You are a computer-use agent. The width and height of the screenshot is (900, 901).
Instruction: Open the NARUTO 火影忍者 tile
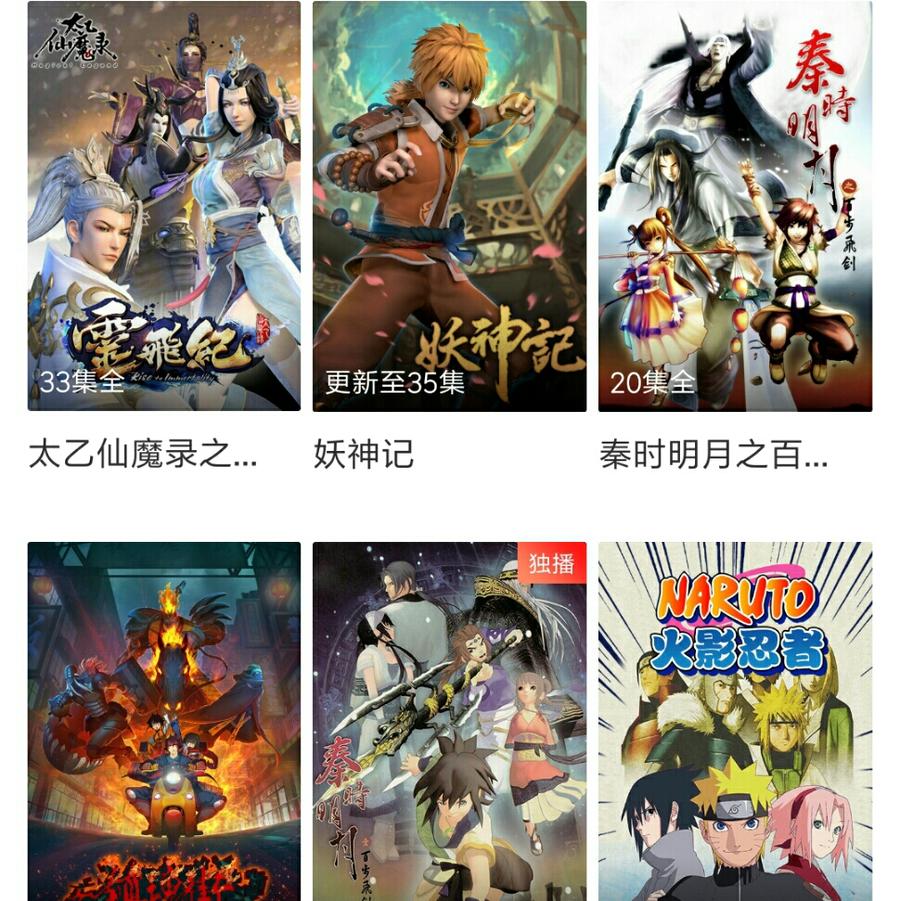pos(735,720)
